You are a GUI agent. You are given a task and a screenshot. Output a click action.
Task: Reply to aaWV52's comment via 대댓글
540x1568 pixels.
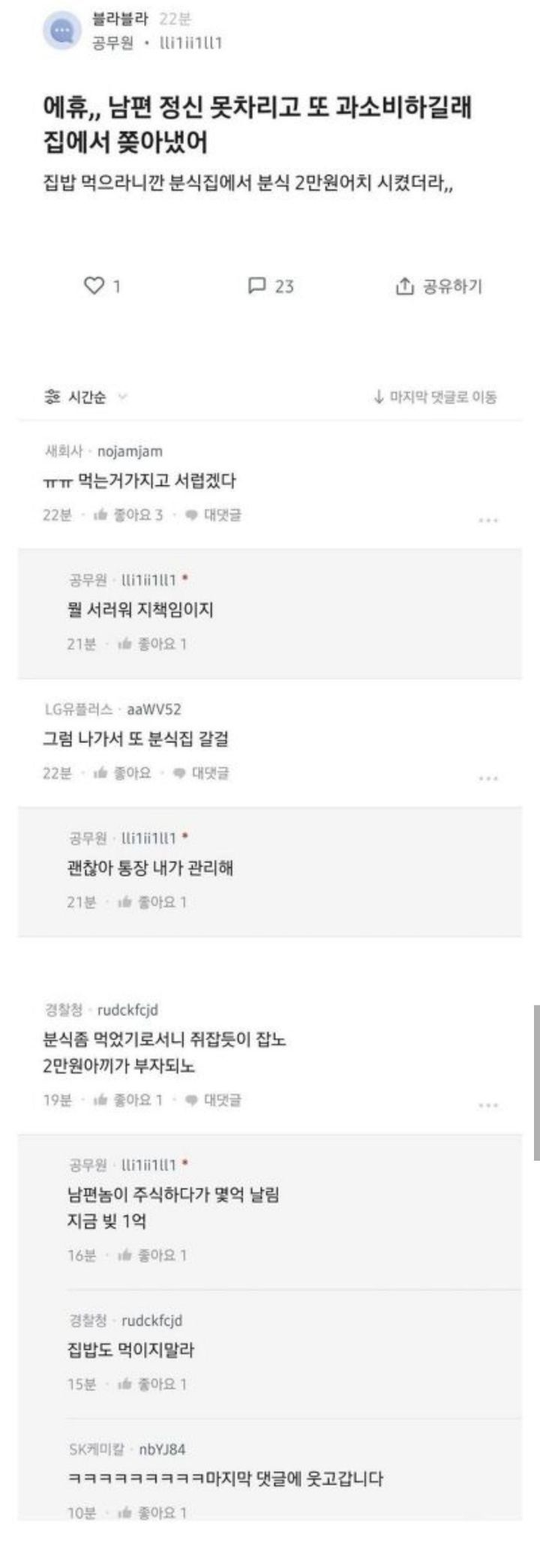[x=202, y=773]
